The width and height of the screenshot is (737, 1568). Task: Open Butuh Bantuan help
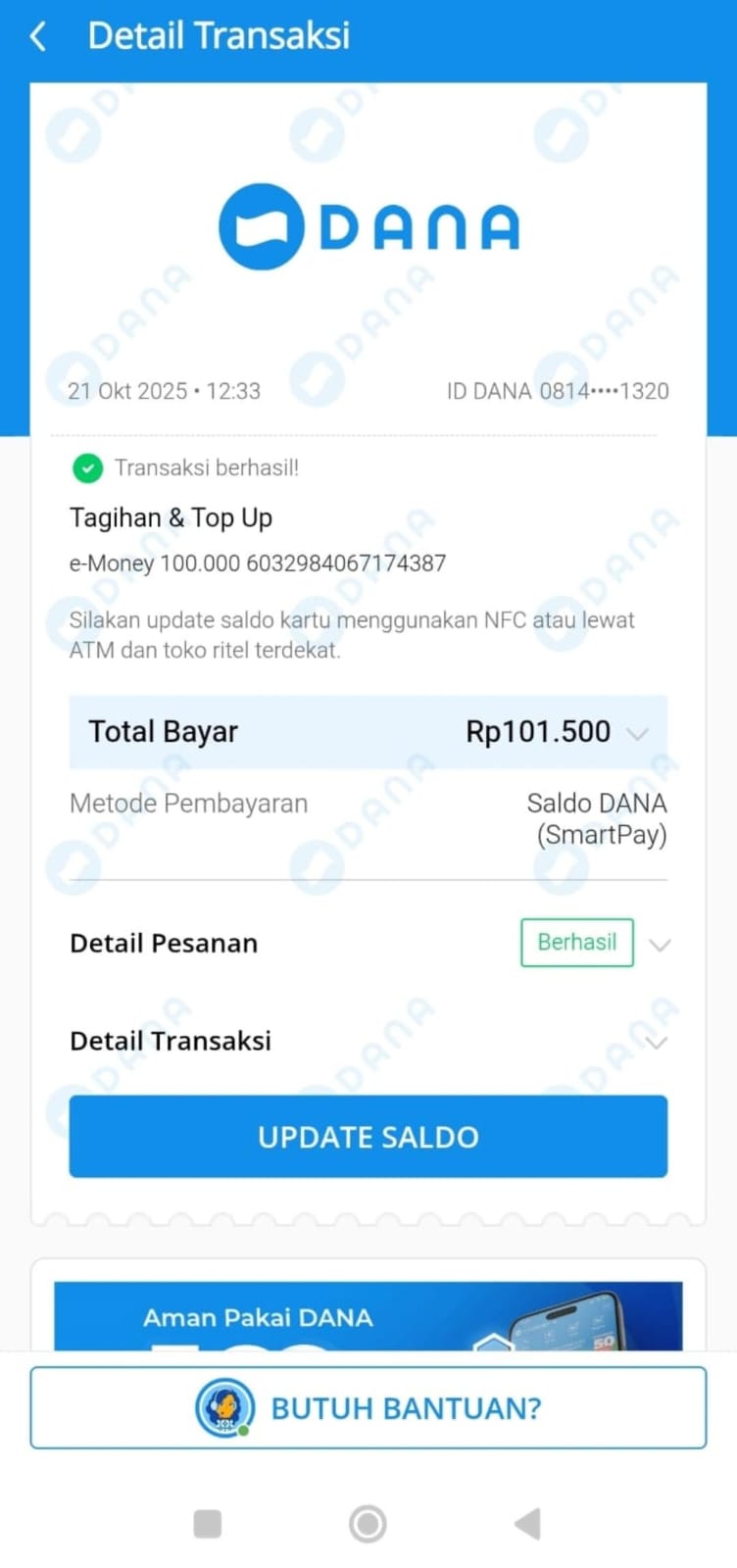click(368, 1408)
